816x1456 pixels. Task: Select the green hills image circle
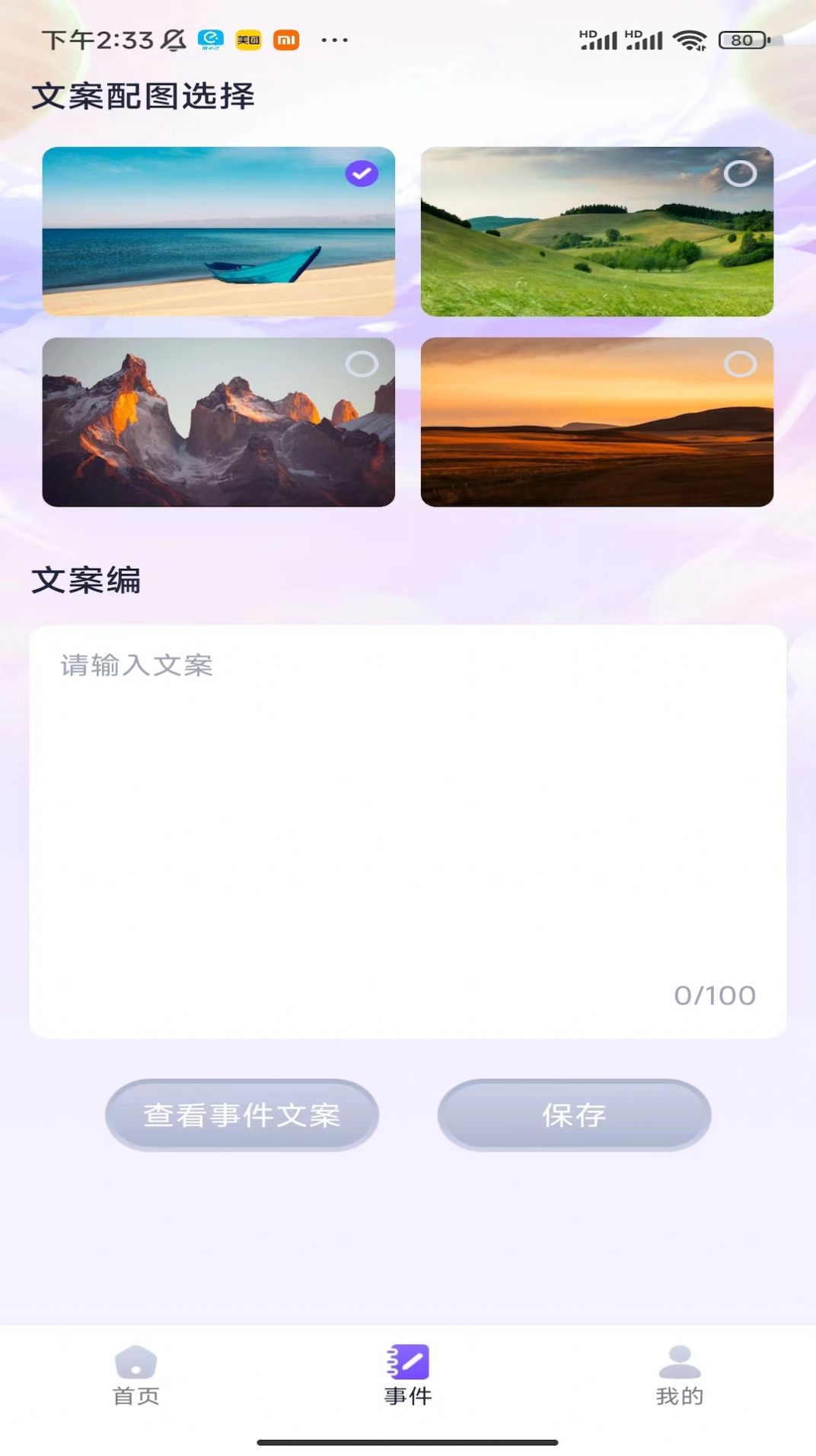tap(740, 174)
